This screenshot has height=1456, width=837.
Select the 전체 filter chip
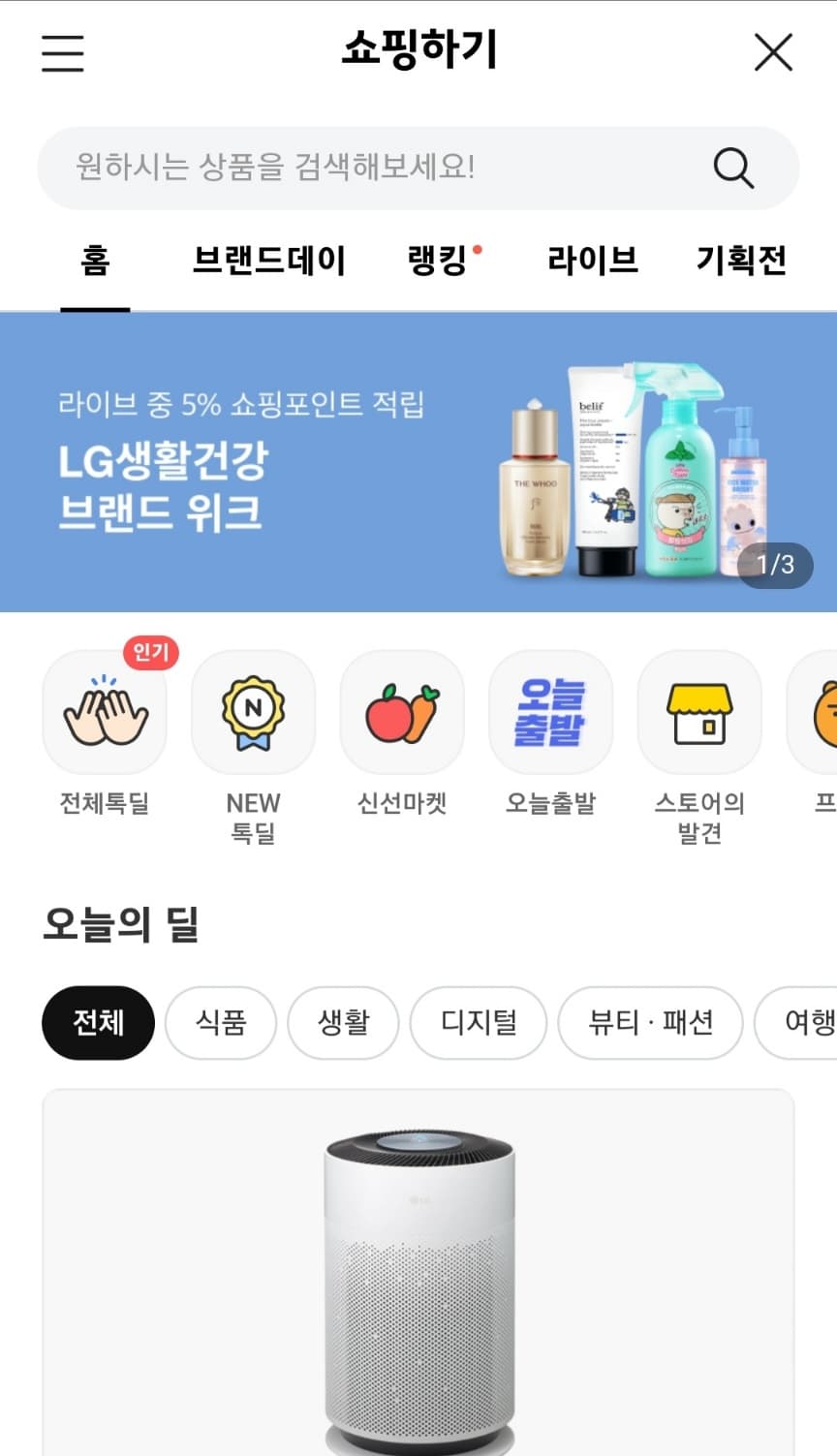97,1023
